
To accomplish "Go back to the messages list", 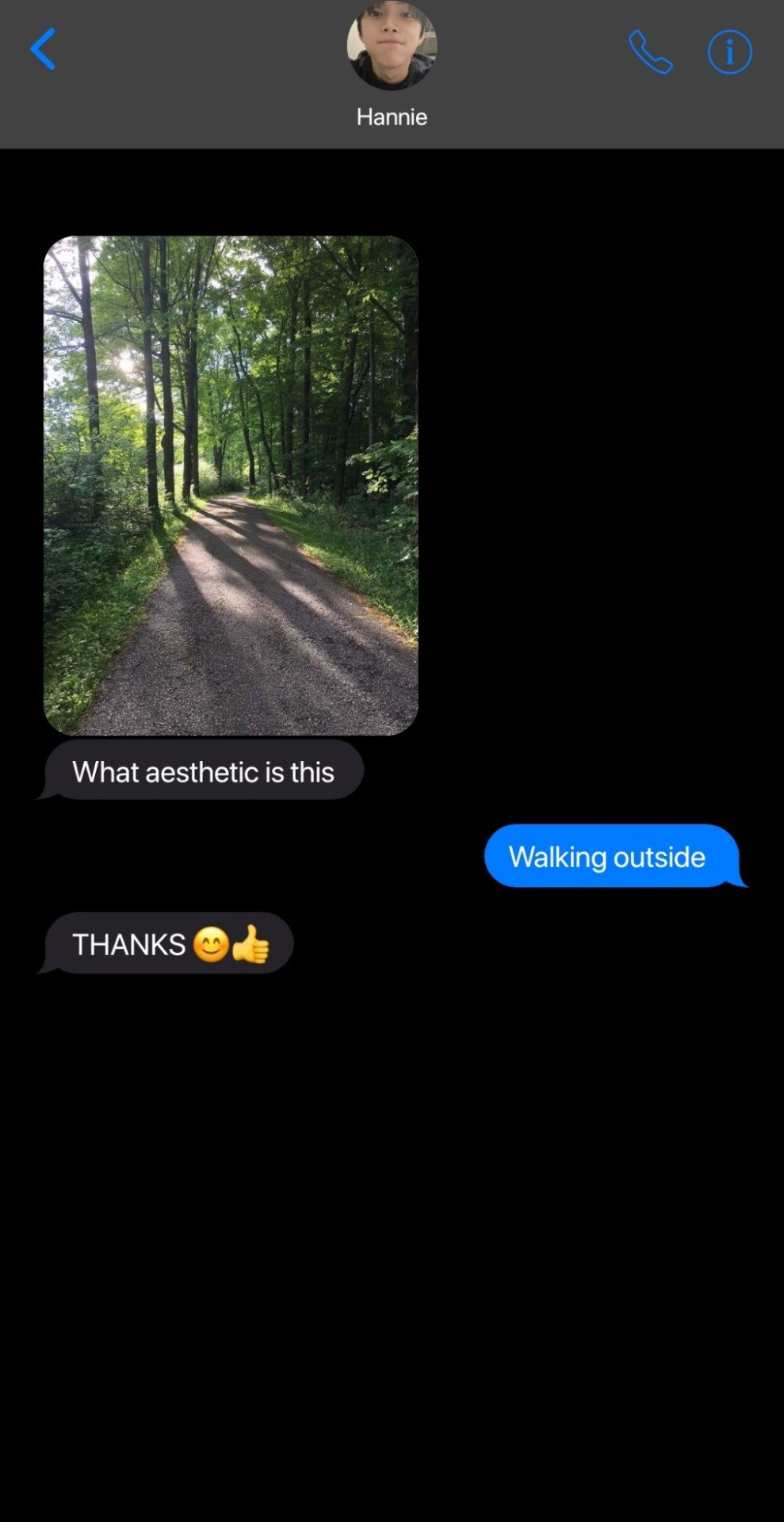I will 43,49.
